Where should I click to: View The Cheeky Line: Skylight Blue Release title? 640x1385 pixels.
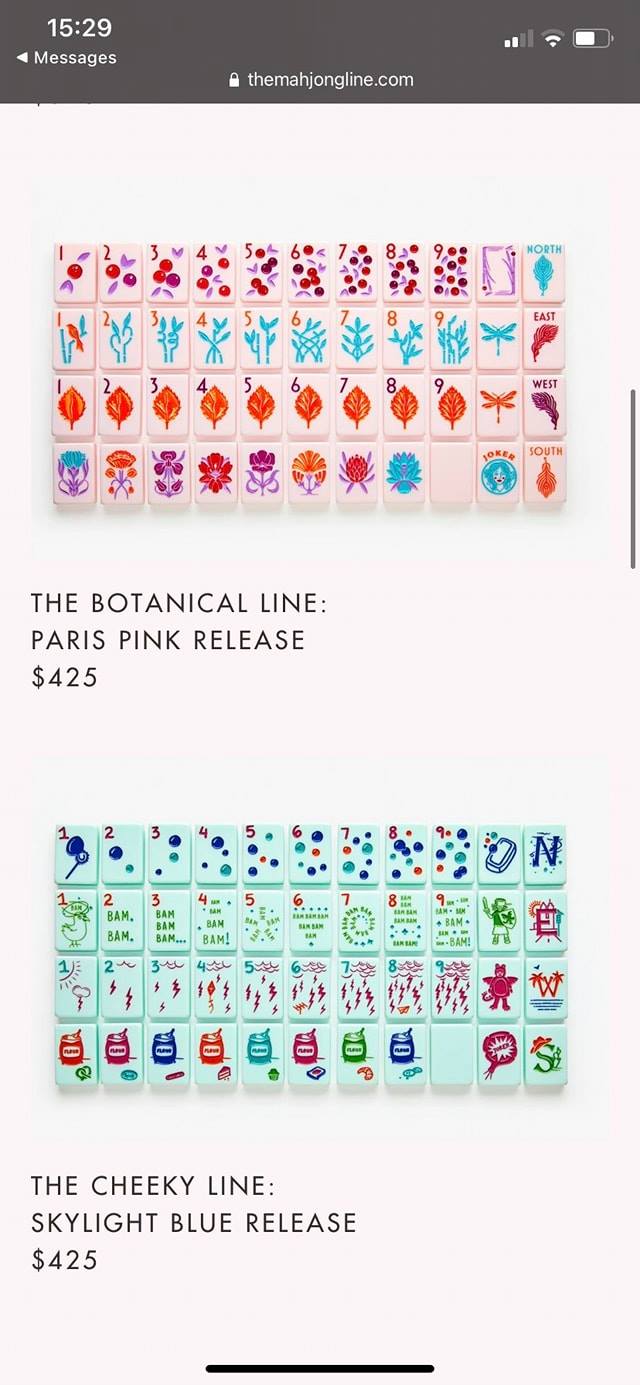(x=193, y=1204)
